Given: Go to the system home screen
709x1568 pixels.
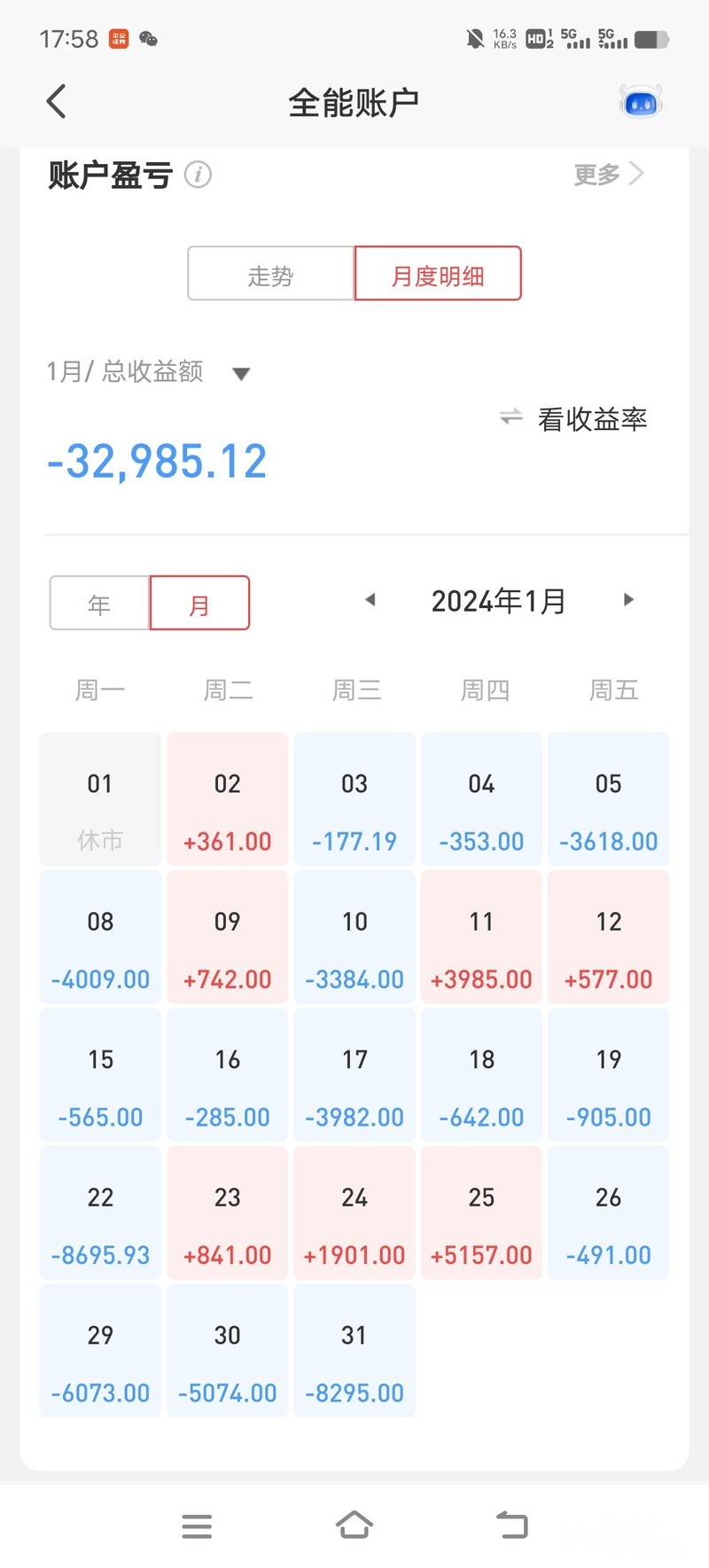Looking at the screenshot, I should (x=354, y=1525).
